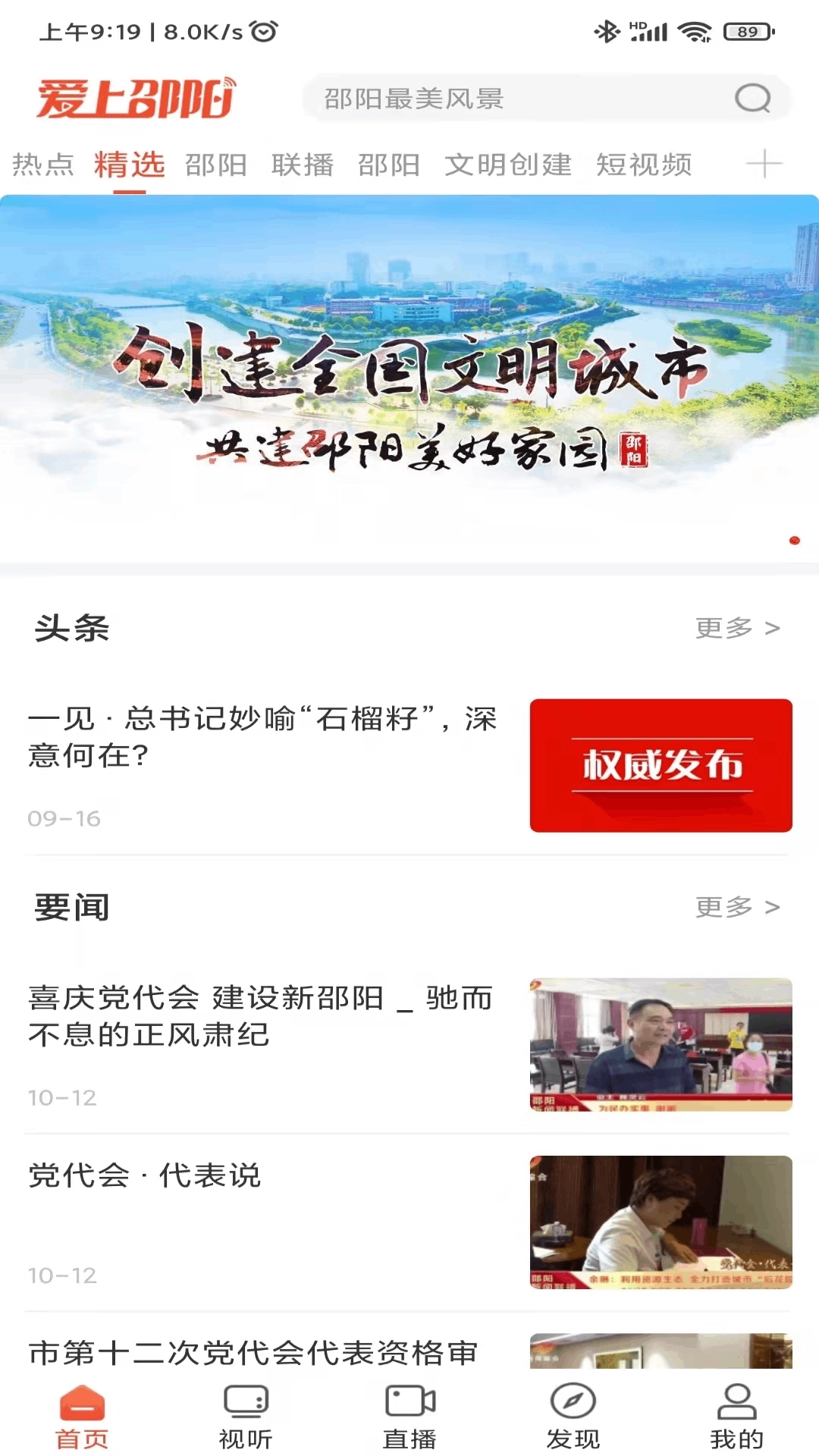Screen dimensions: 819x1456
Task: Expand 头条 headlines via 更多 chevron
Action: coord(737,628)
